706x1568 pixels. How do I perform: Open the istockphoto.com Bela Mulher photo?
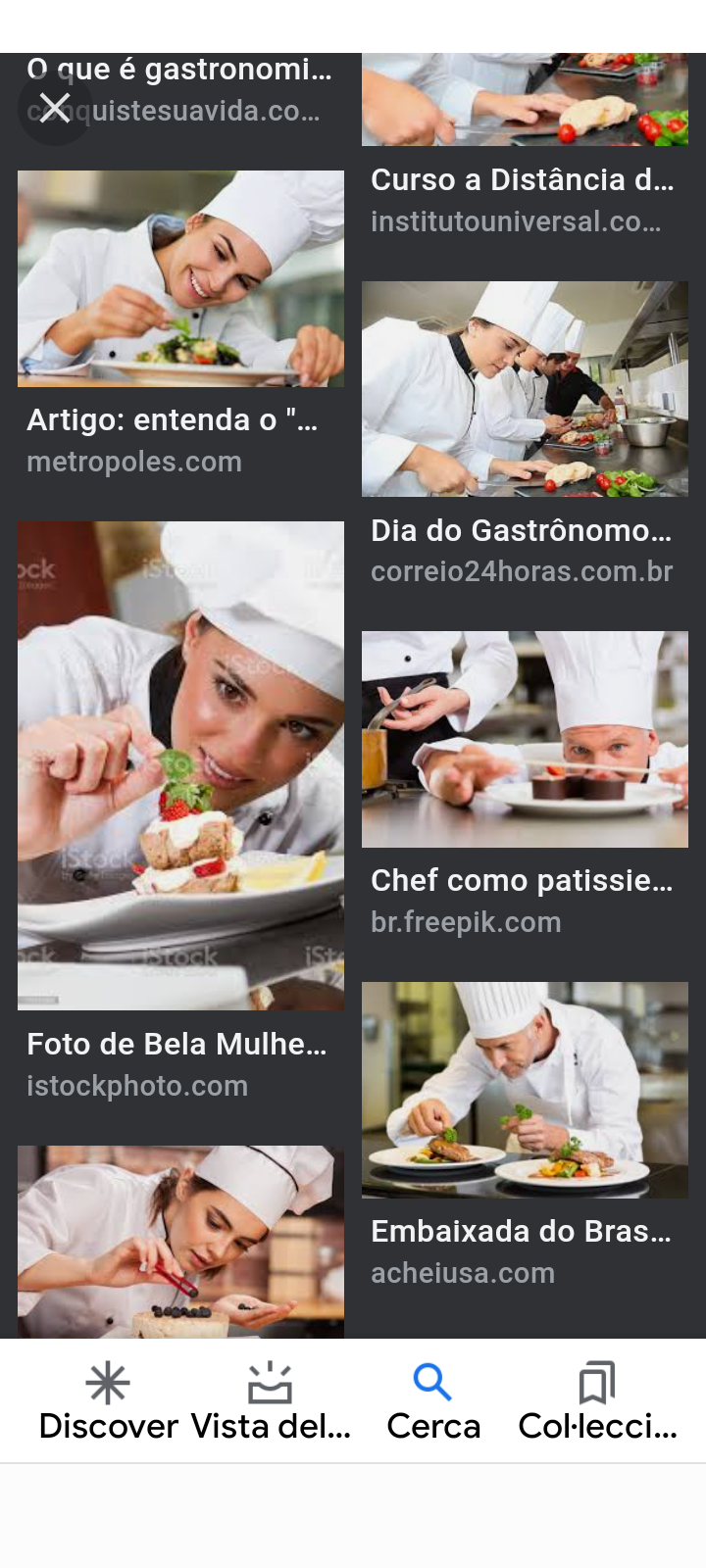coord(180,765)
